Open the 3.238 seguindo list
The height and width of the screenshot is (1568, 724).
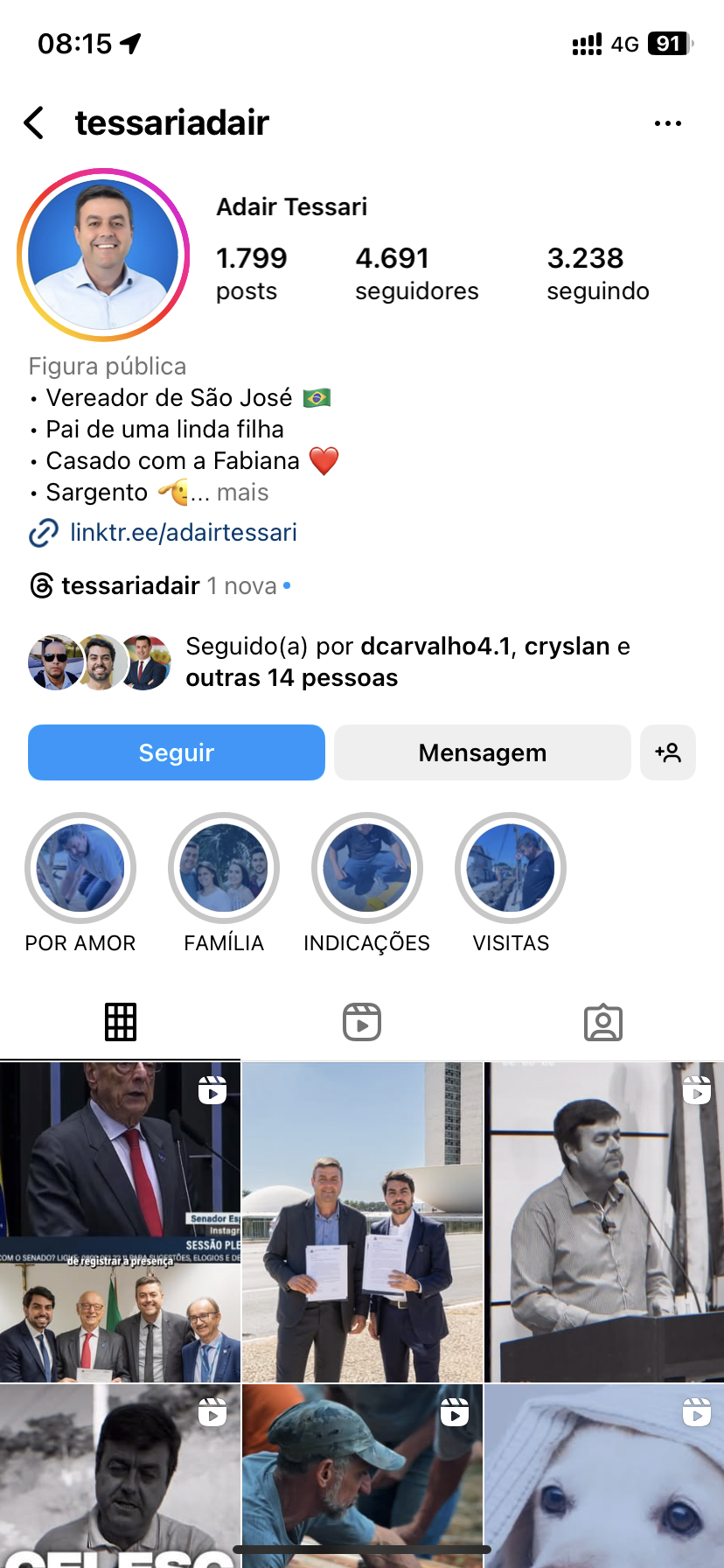(x=597, y=274)
